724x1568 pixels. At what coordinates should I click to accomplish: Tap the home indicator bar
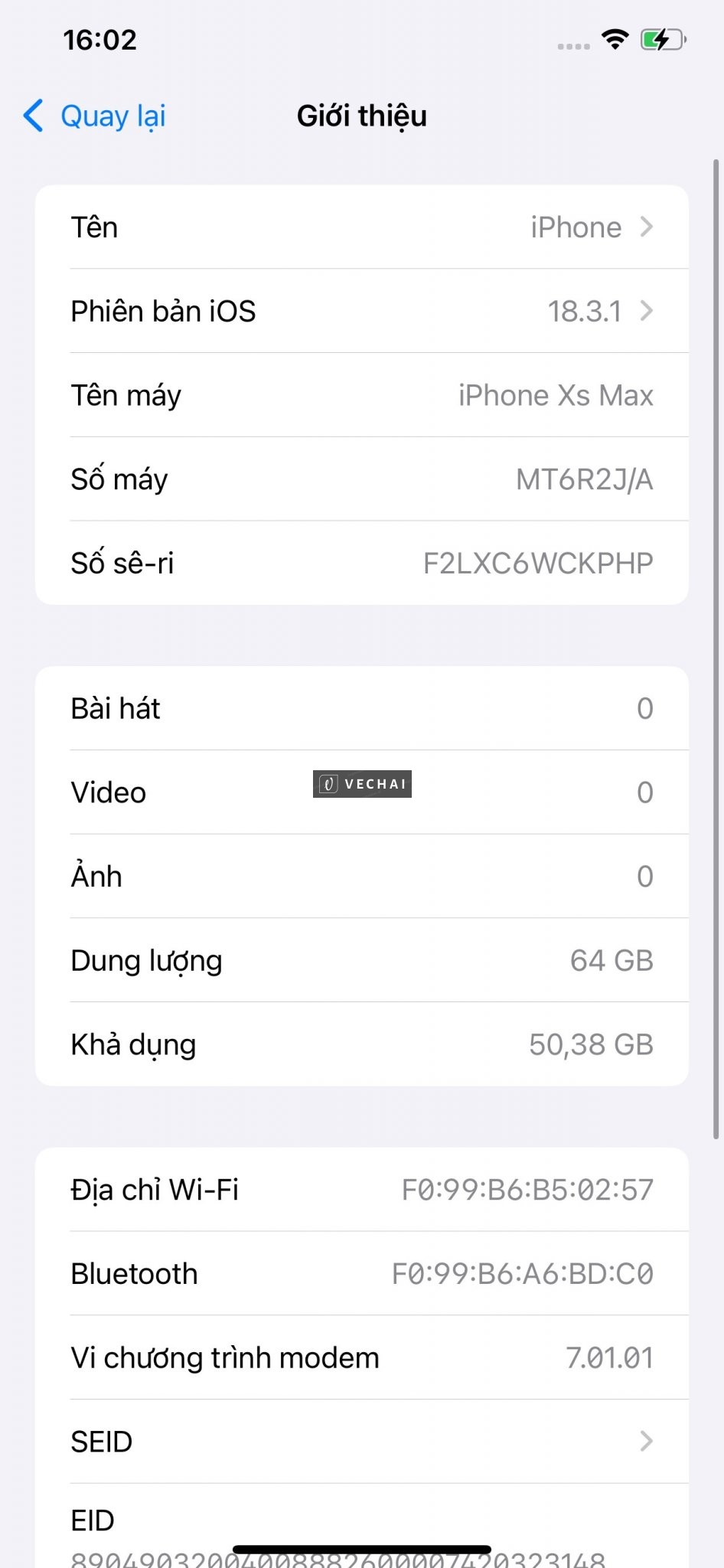point(362,1548)
